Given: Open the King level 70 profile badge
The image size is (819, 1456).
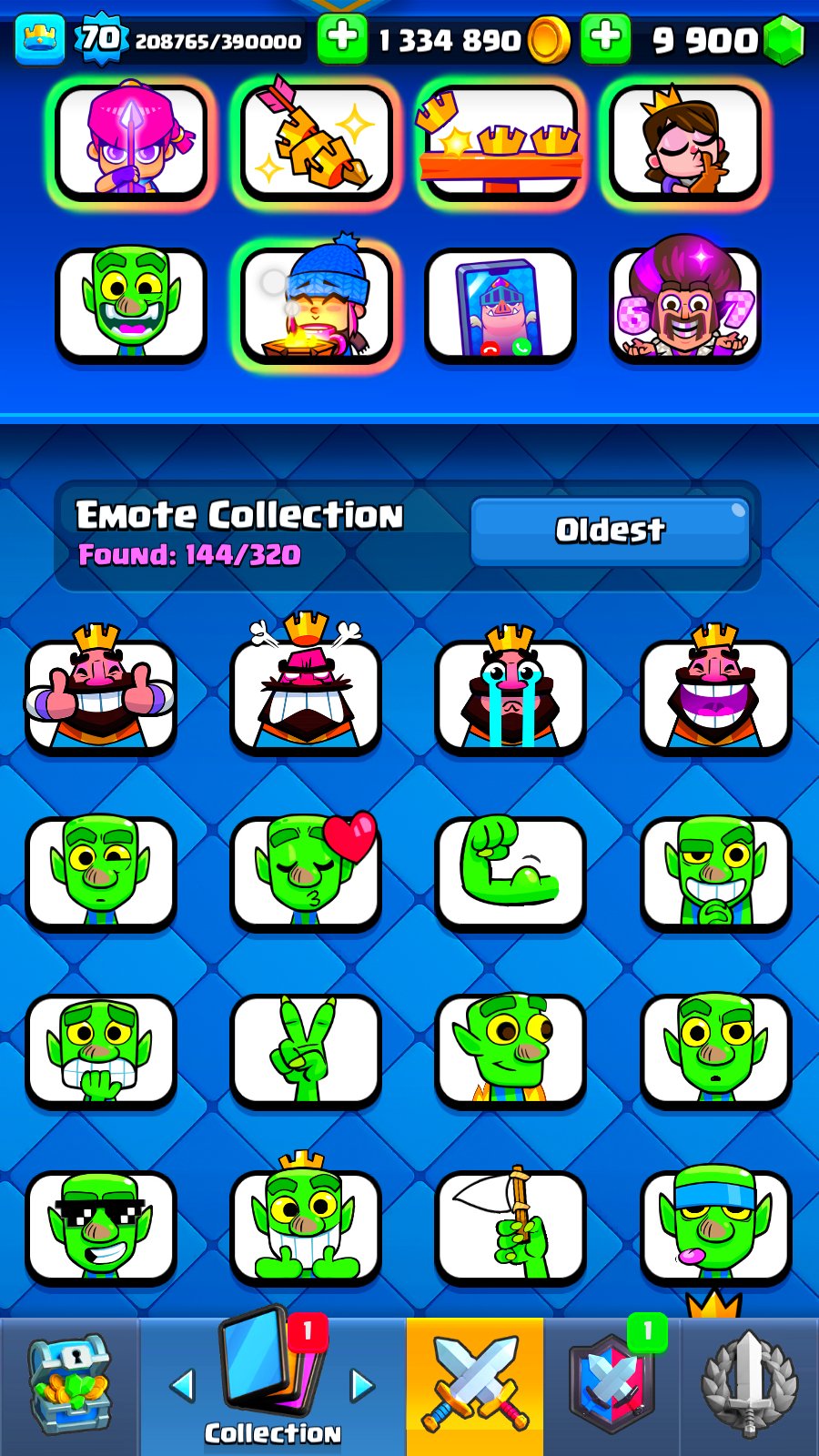Looking at the screenshot, I should pyautogui.click(x=100, y=39).
